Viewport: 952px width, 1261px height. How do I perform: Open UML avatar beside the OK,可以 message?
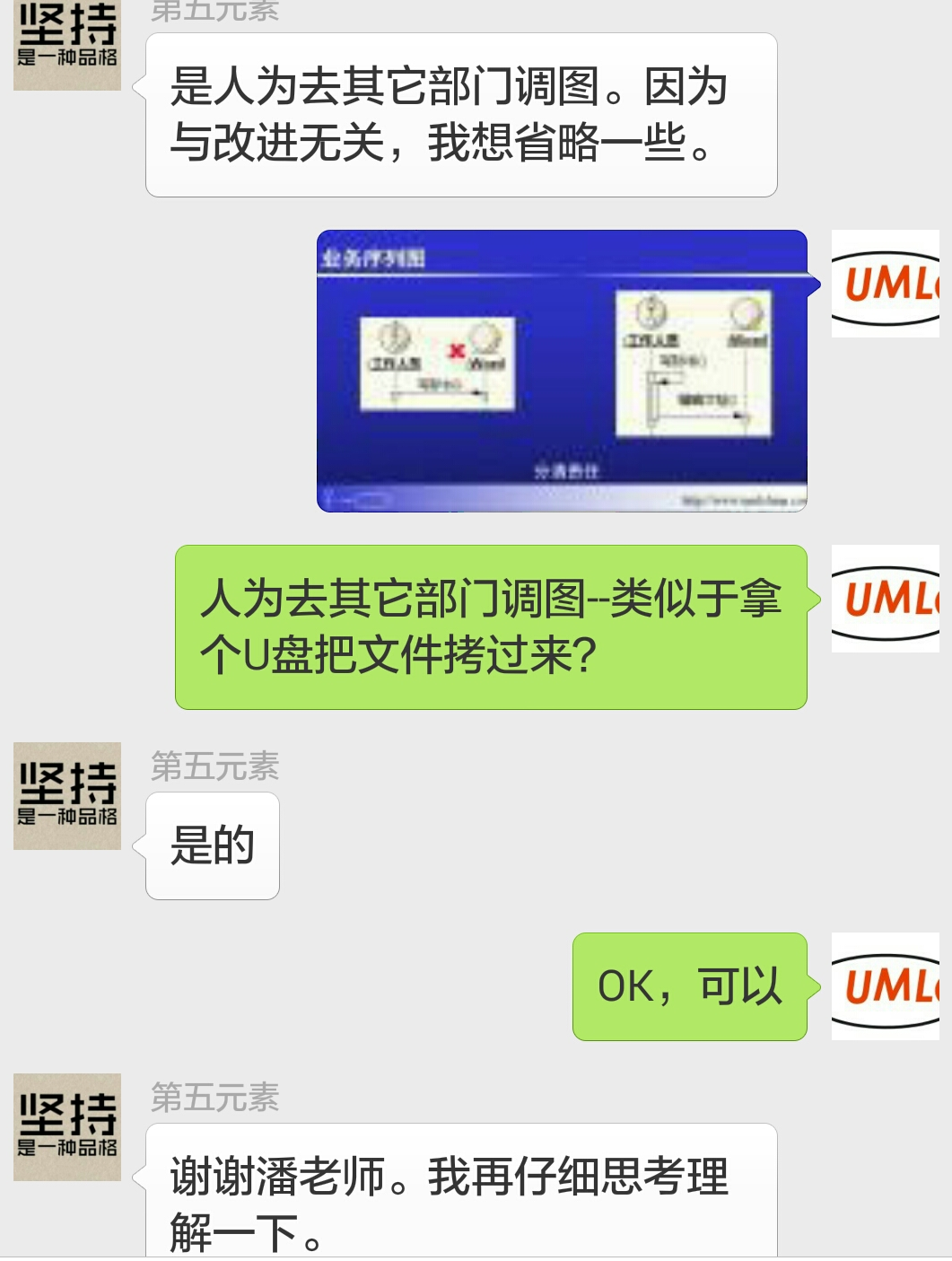(885, 985)
